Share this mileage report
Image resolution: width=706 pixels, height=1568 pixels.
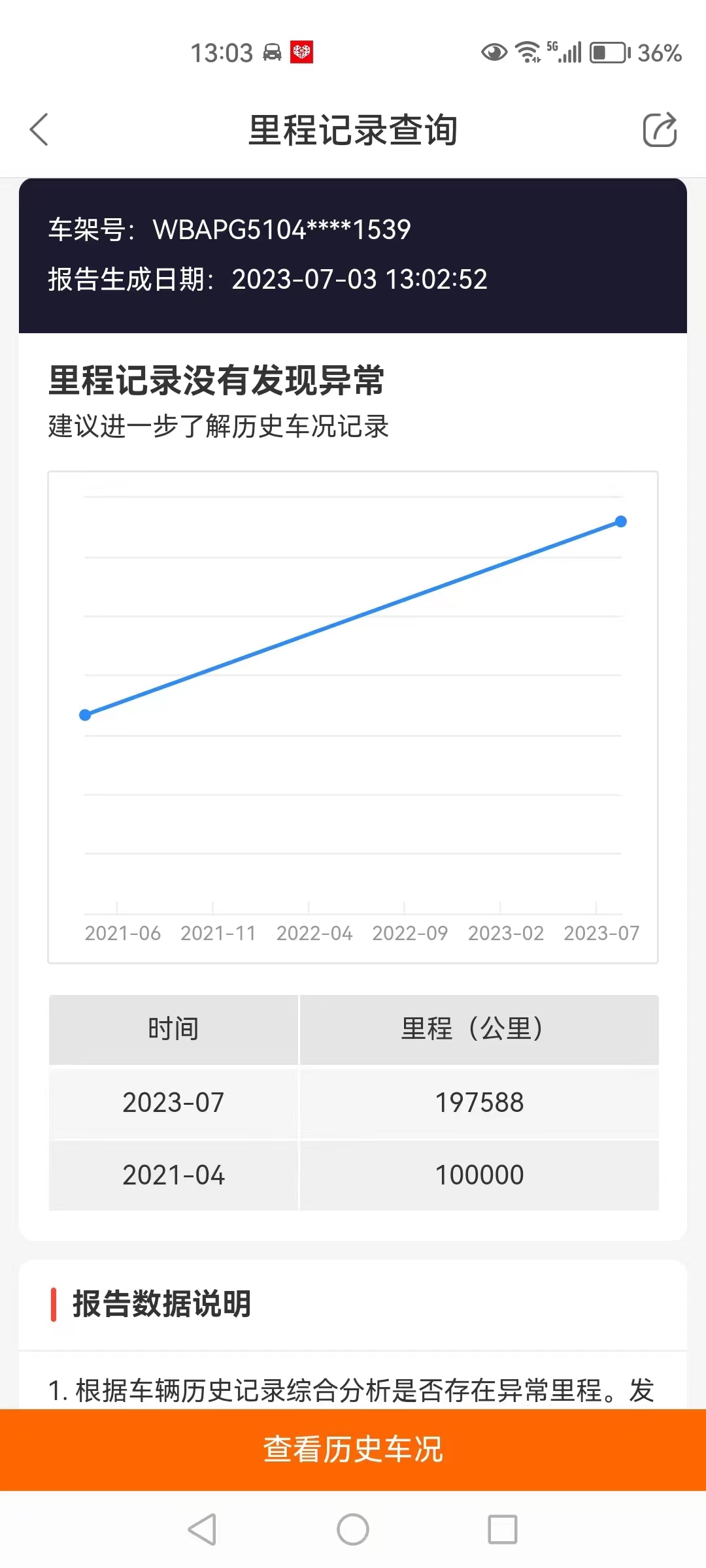click(659, 129)
